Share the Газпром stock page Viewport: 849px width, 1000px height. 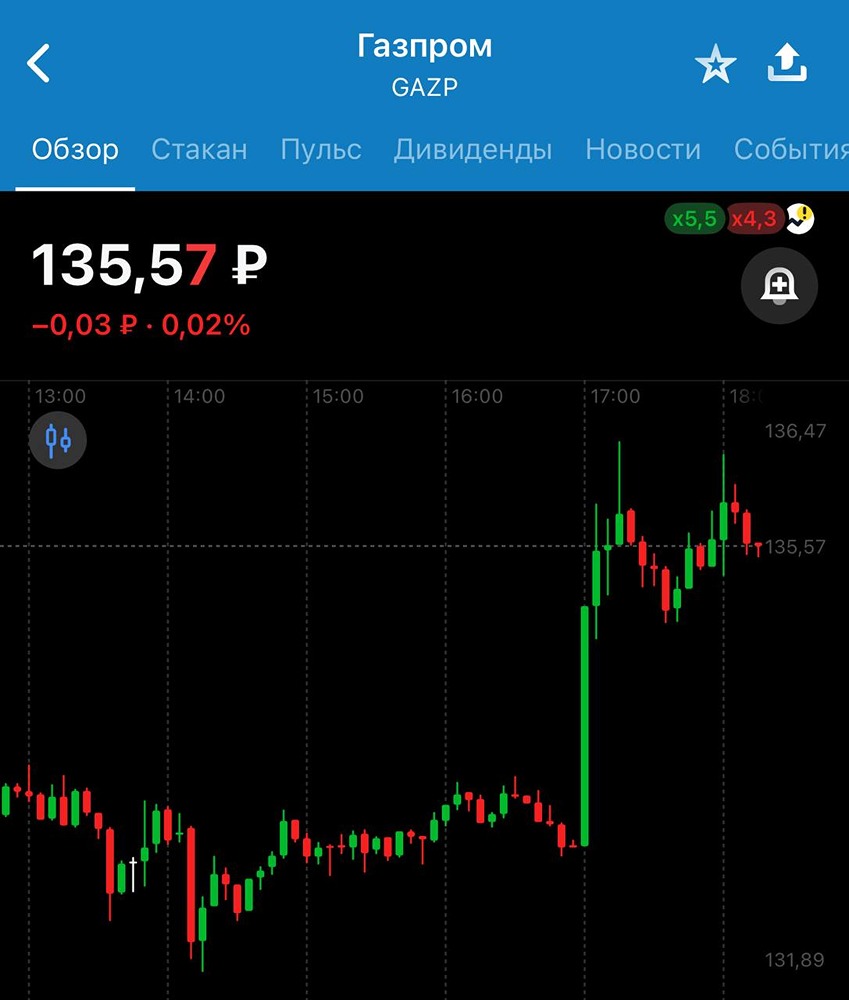(786, 65)
